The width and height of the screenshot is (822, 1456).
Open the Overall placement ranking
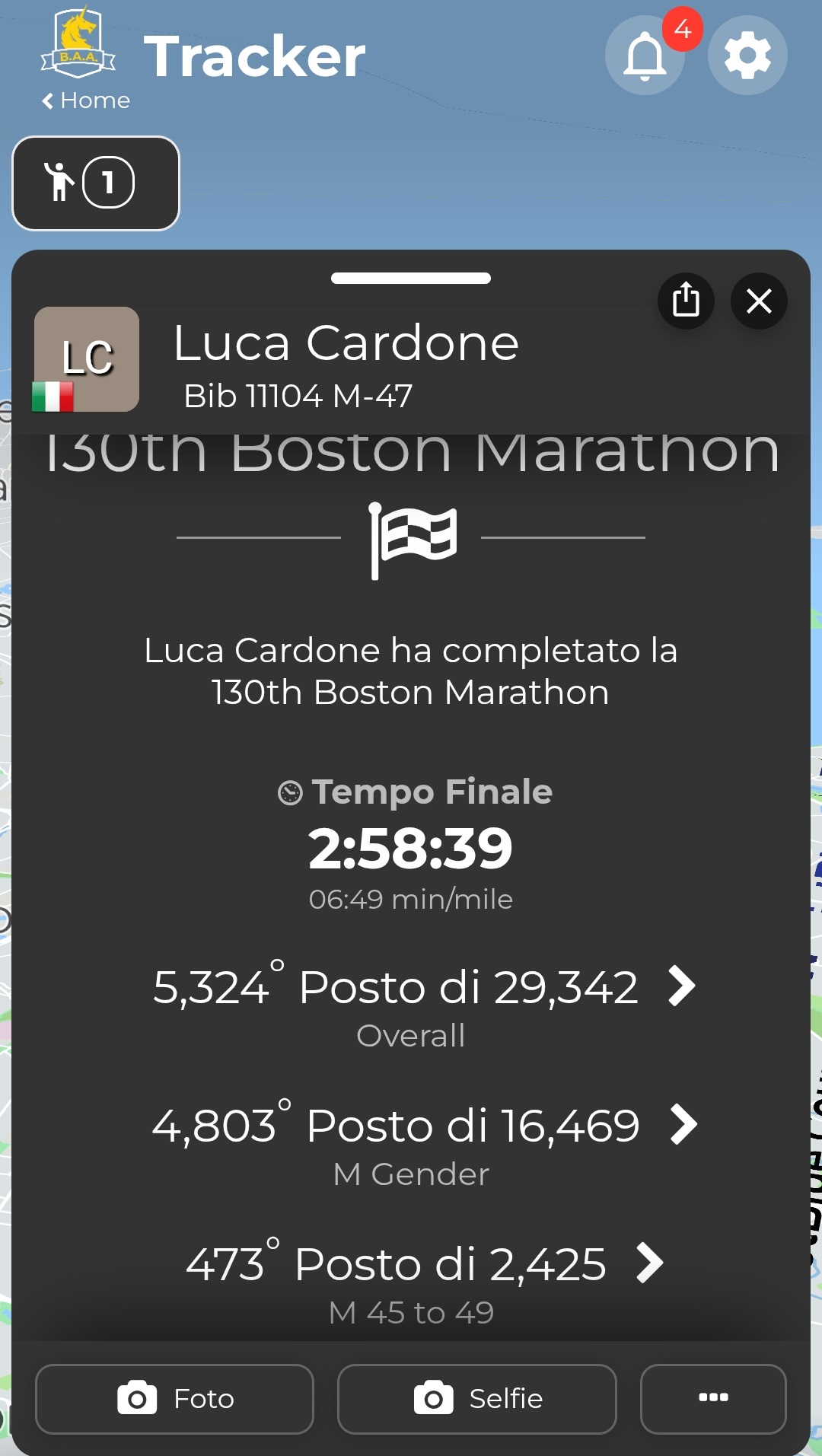click(x=682, y=986)
